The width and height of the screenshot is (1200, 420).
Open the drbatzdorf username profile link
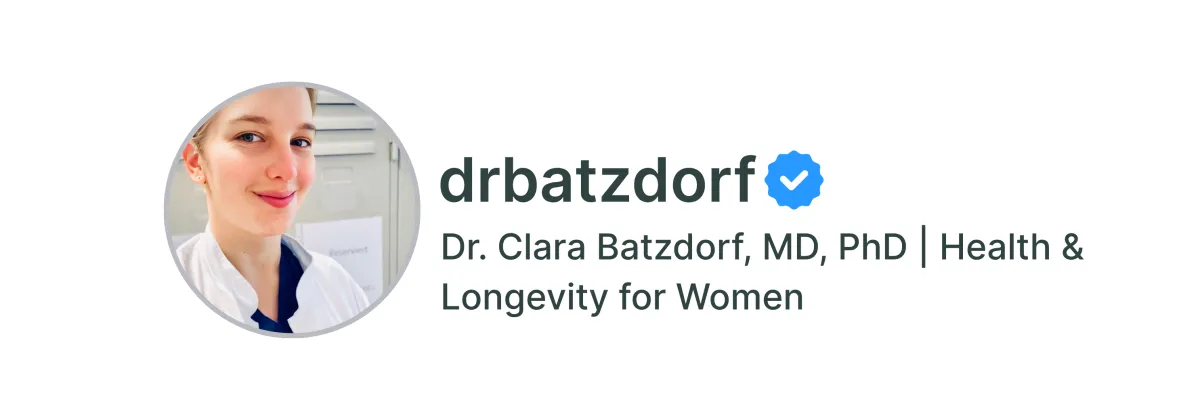[598, 180]
